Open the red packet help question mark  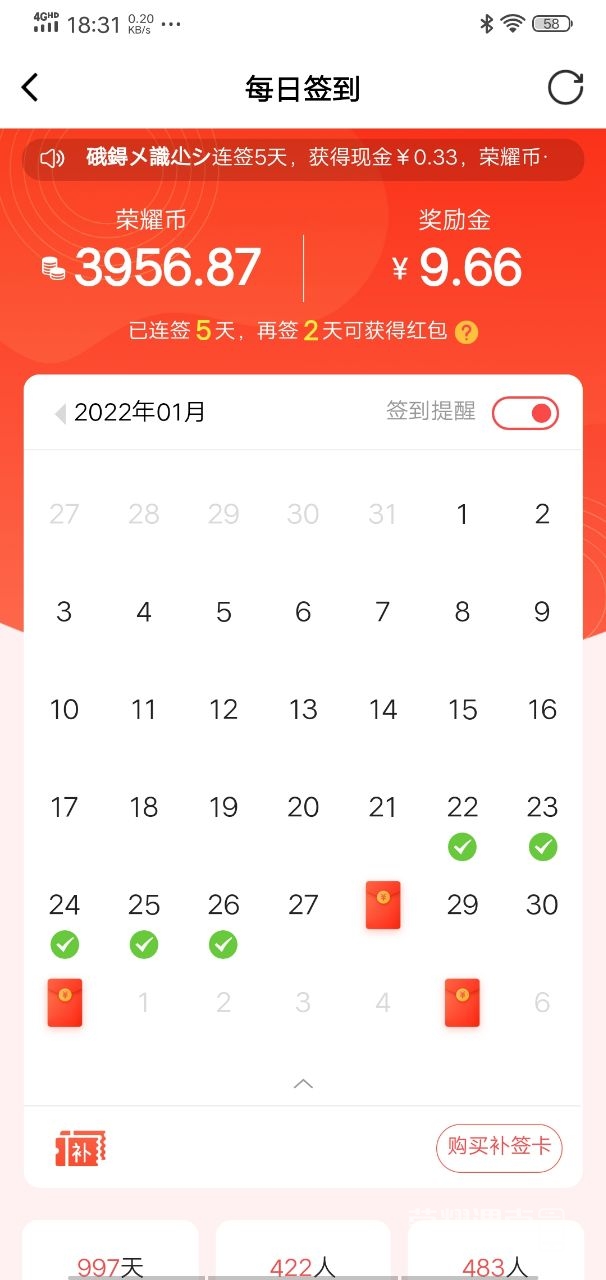466,332
